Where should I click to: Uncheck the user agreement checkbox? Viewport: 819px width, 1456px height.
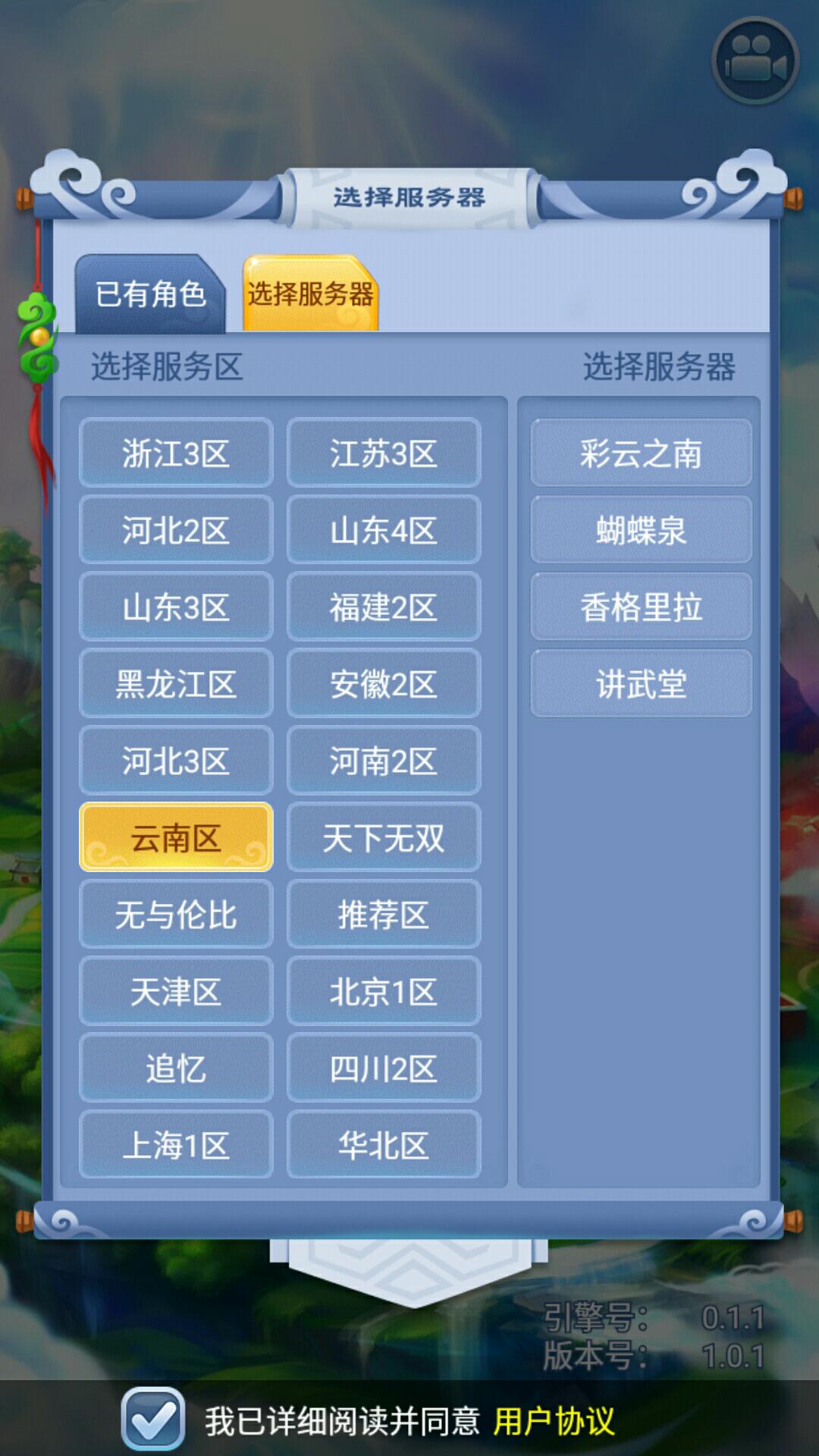point(152,1418)
